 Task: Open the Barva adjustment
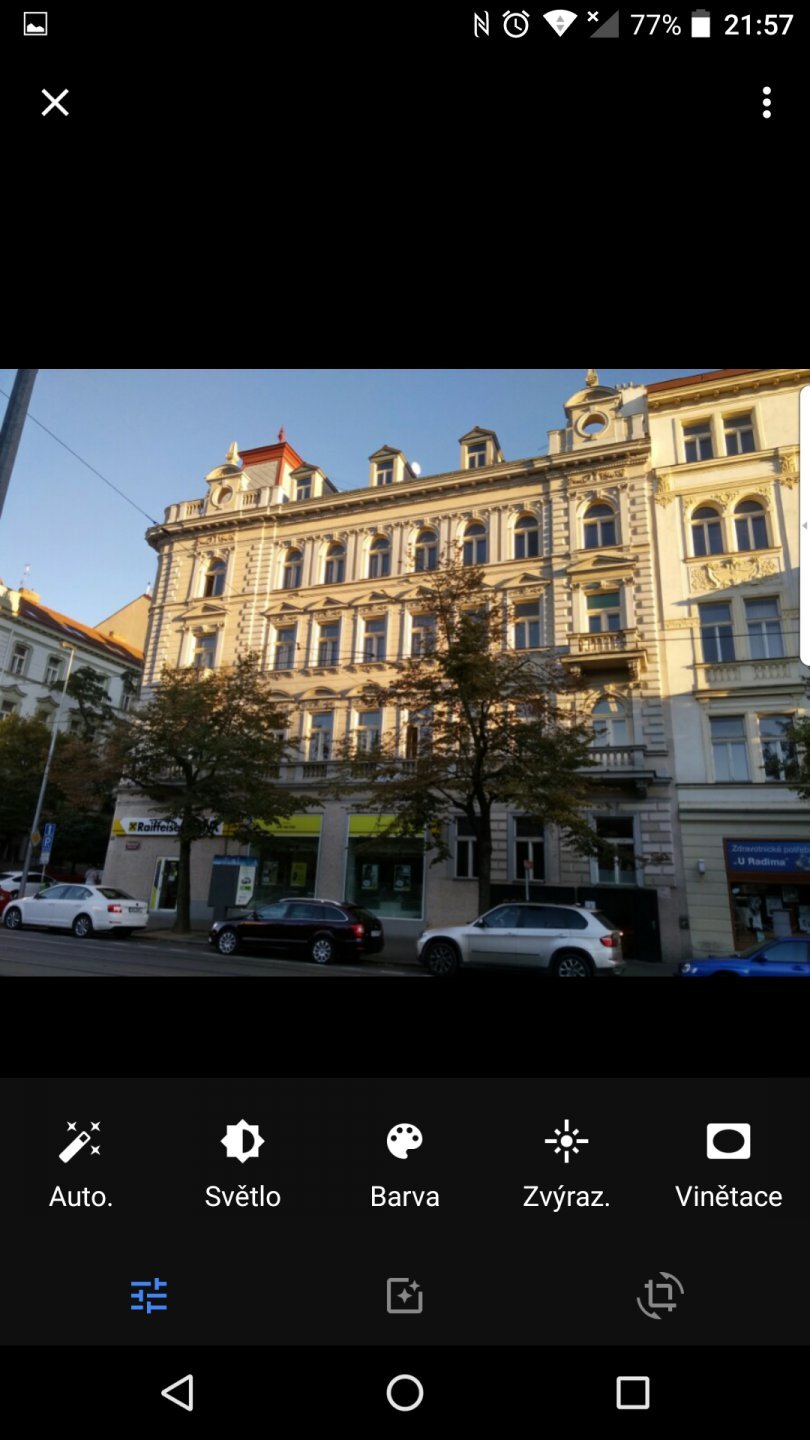pos(405,1162)
